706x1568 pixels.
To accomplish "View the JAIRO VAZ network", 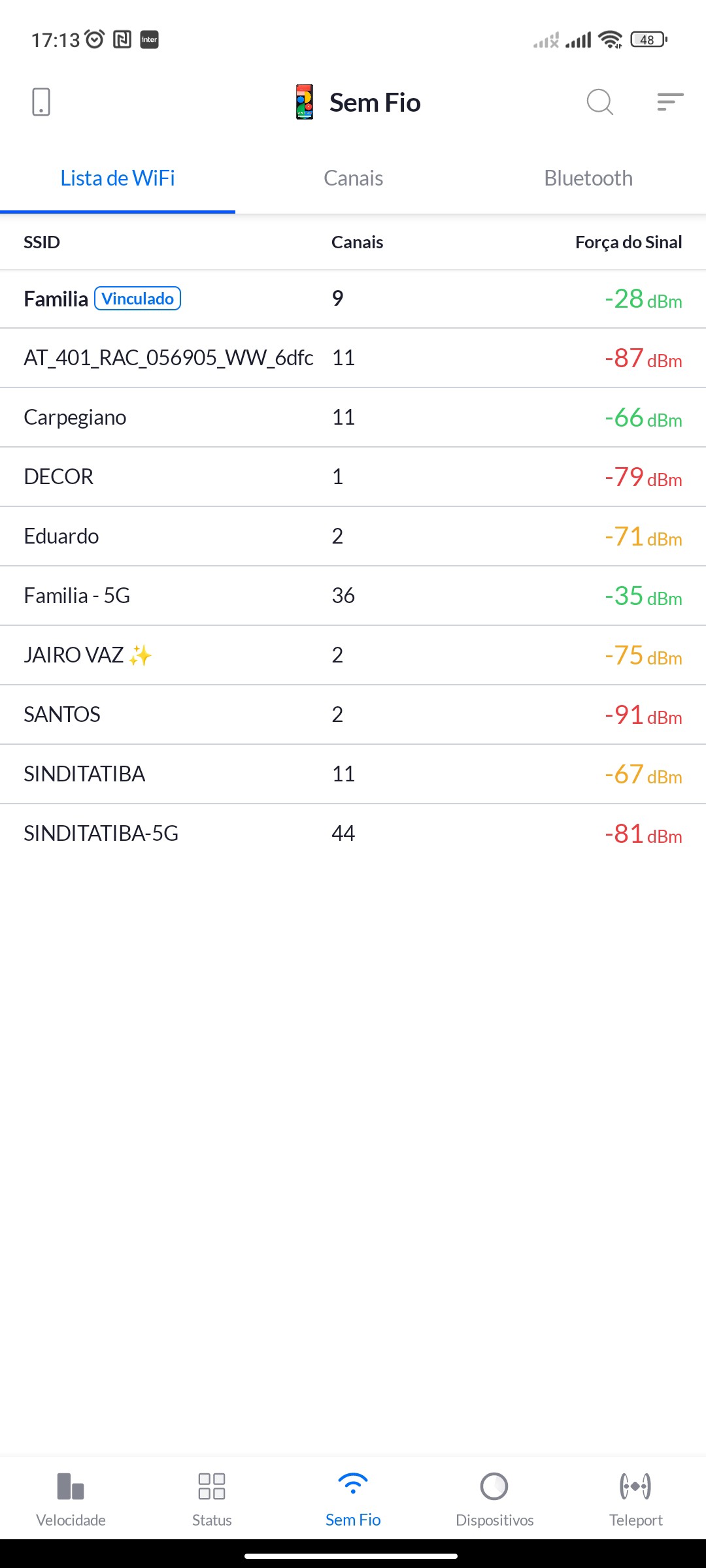I will click(353, 655).
